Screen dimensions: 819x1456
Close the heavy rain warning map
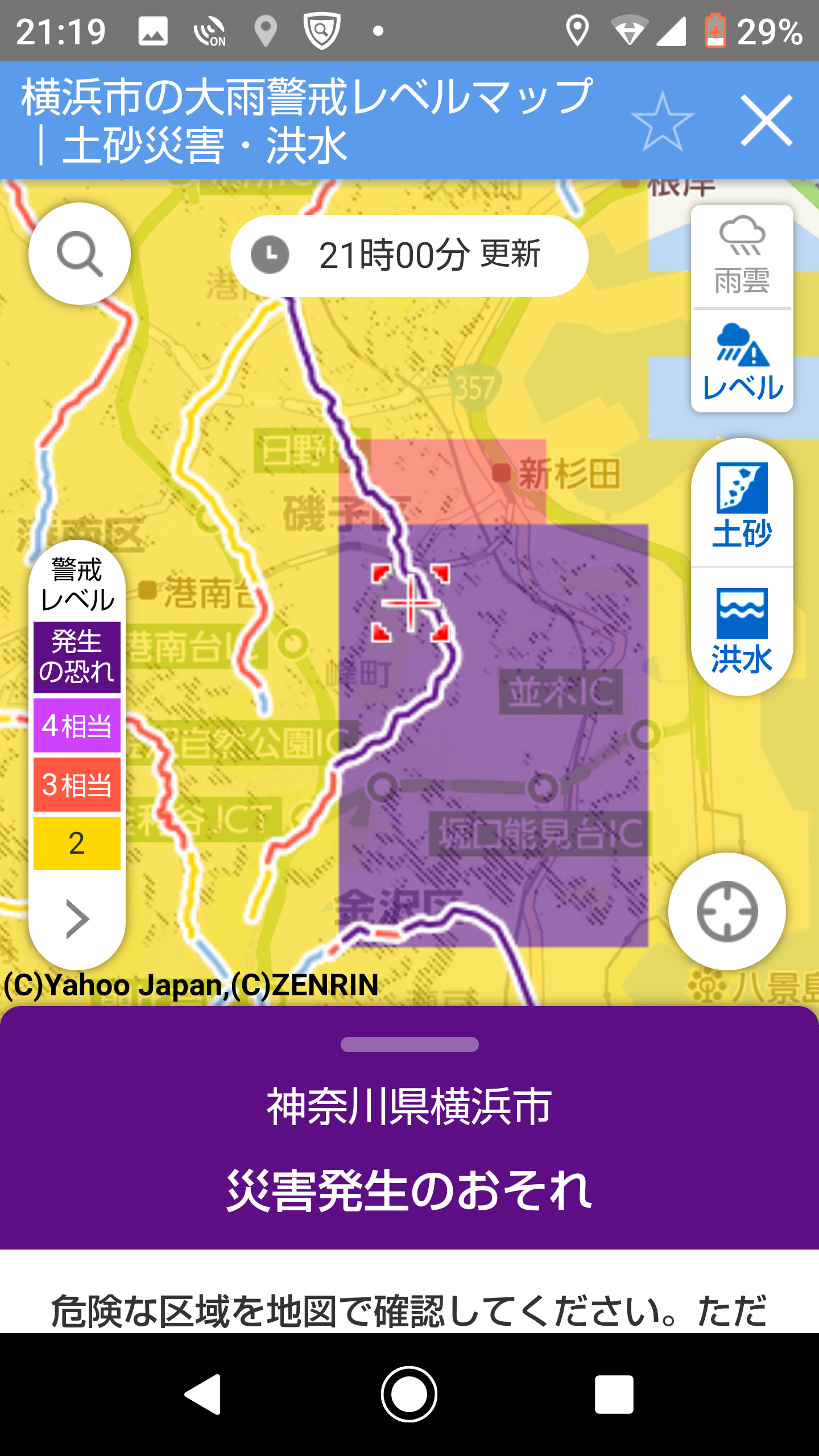pyautogui.click(x=766, y=121)
